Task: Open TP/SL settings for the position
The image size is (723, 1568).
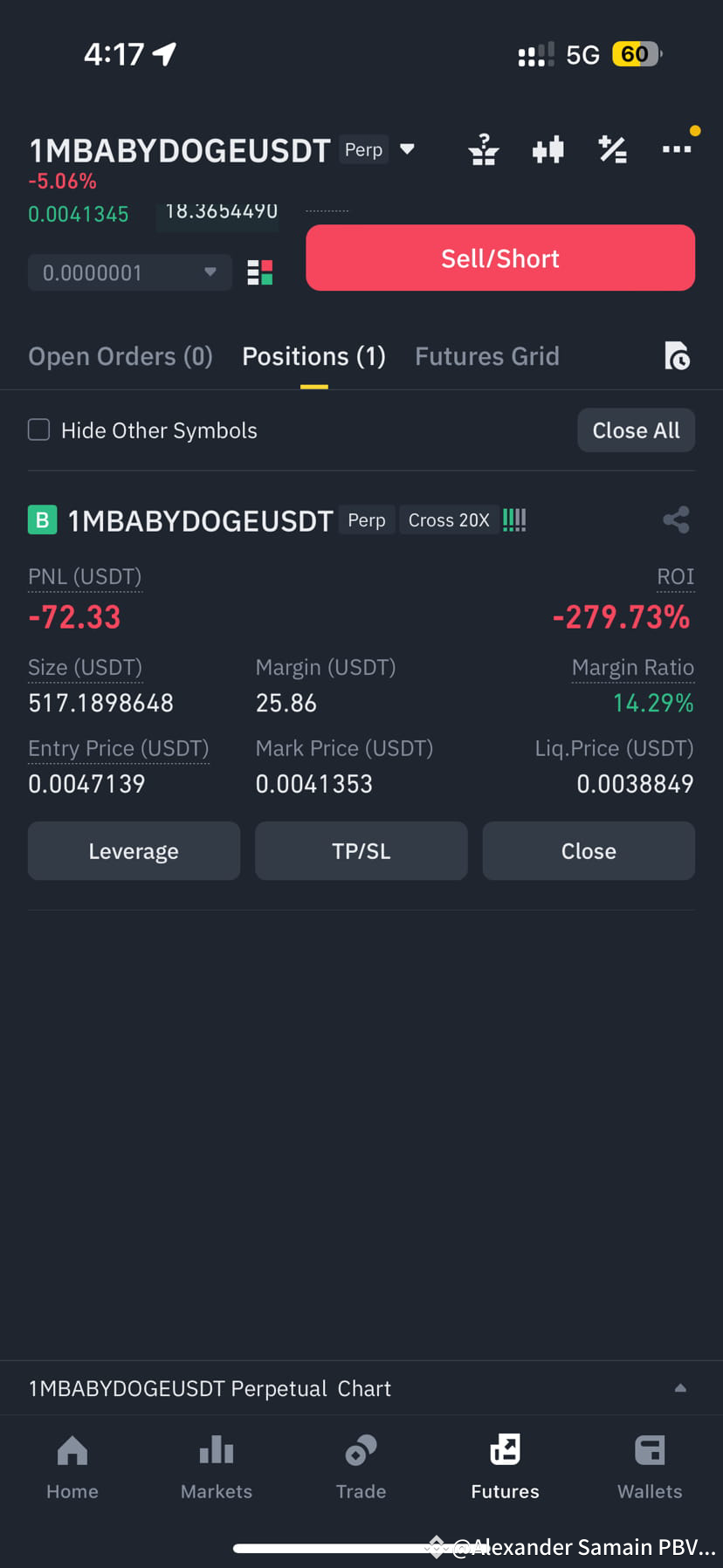Action: click(361, 850)
